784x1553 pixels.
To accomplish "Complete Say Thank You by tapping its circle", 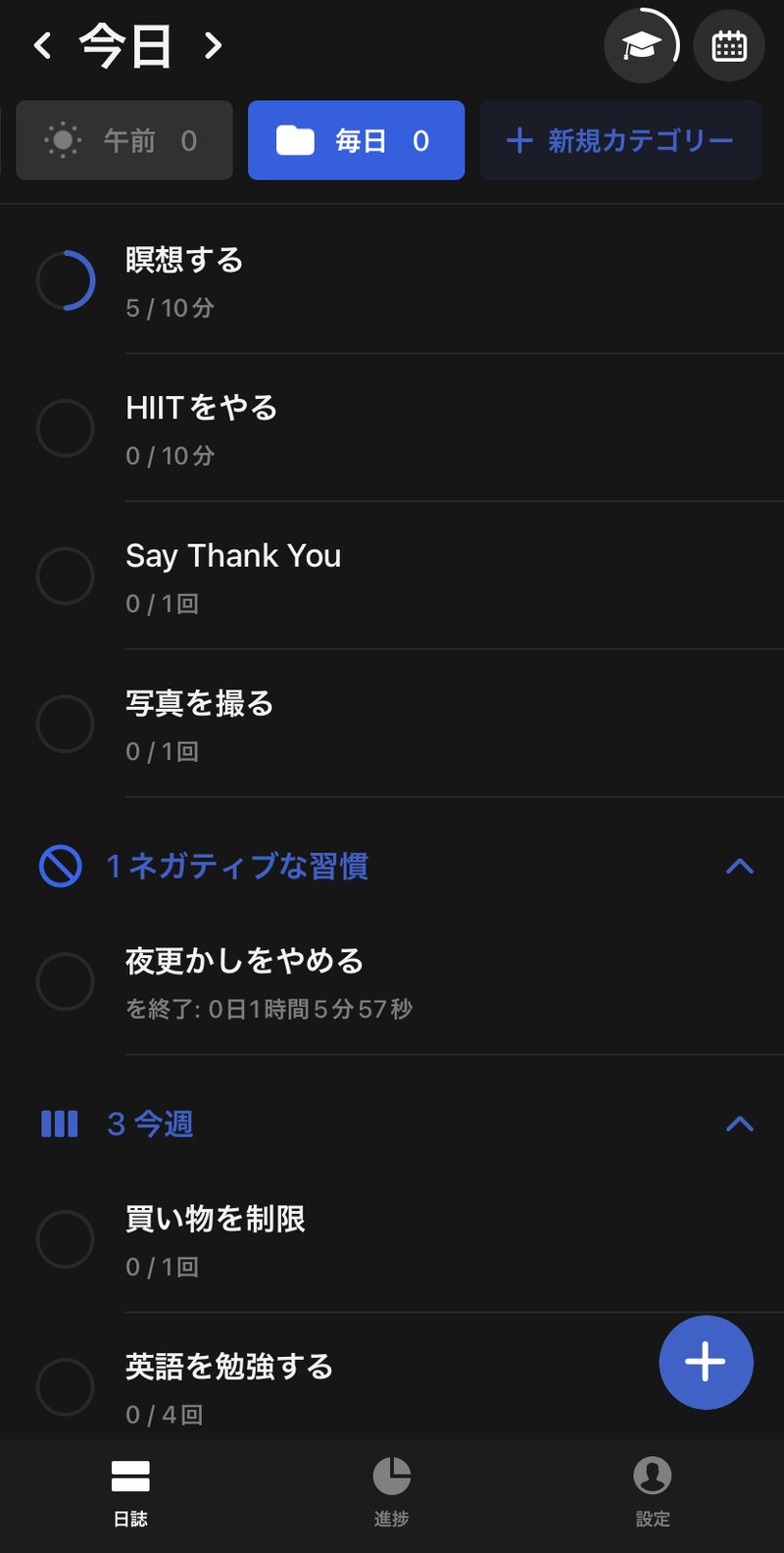I will [65, 576].
